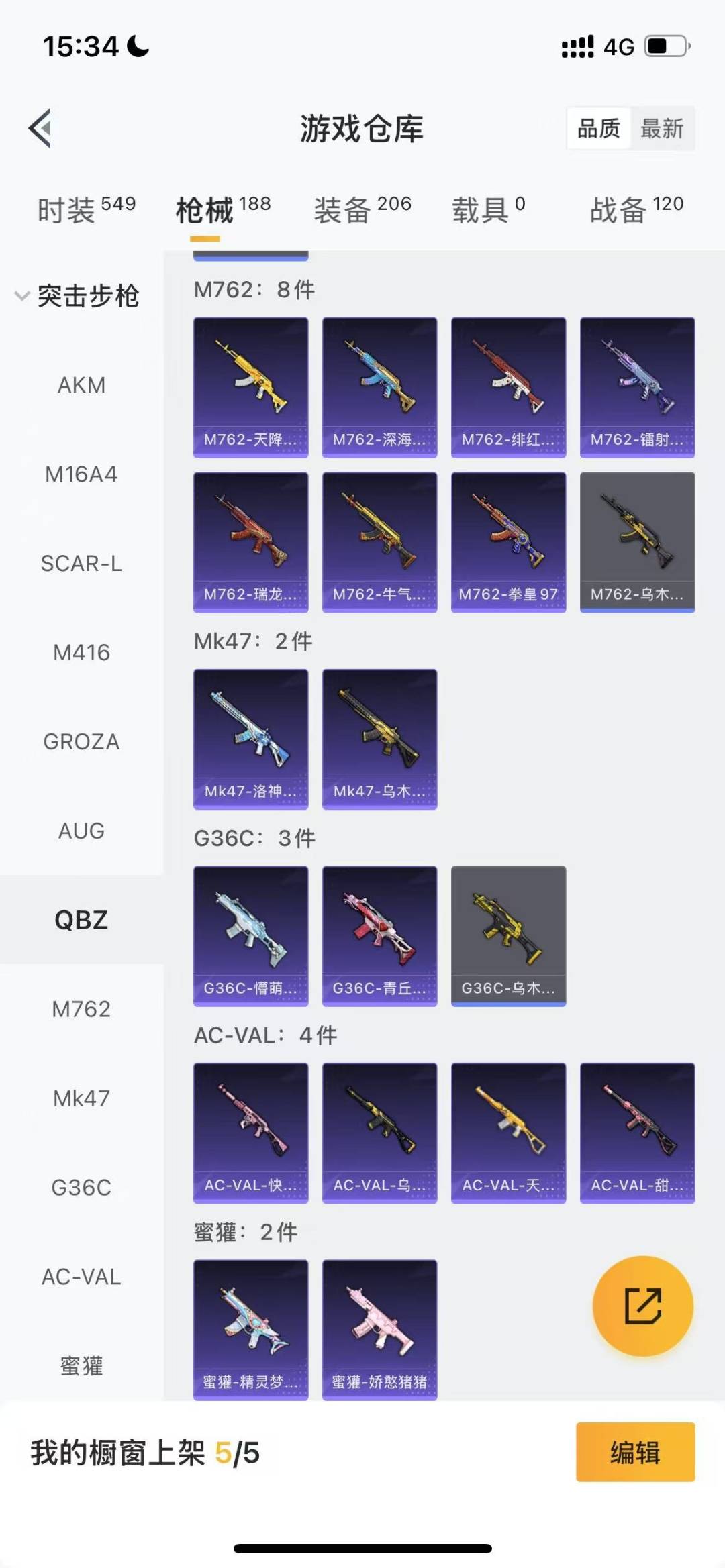
Task: Open the M762-天降 skin tile
Action: pyautogui.click(x=250, y=387)
